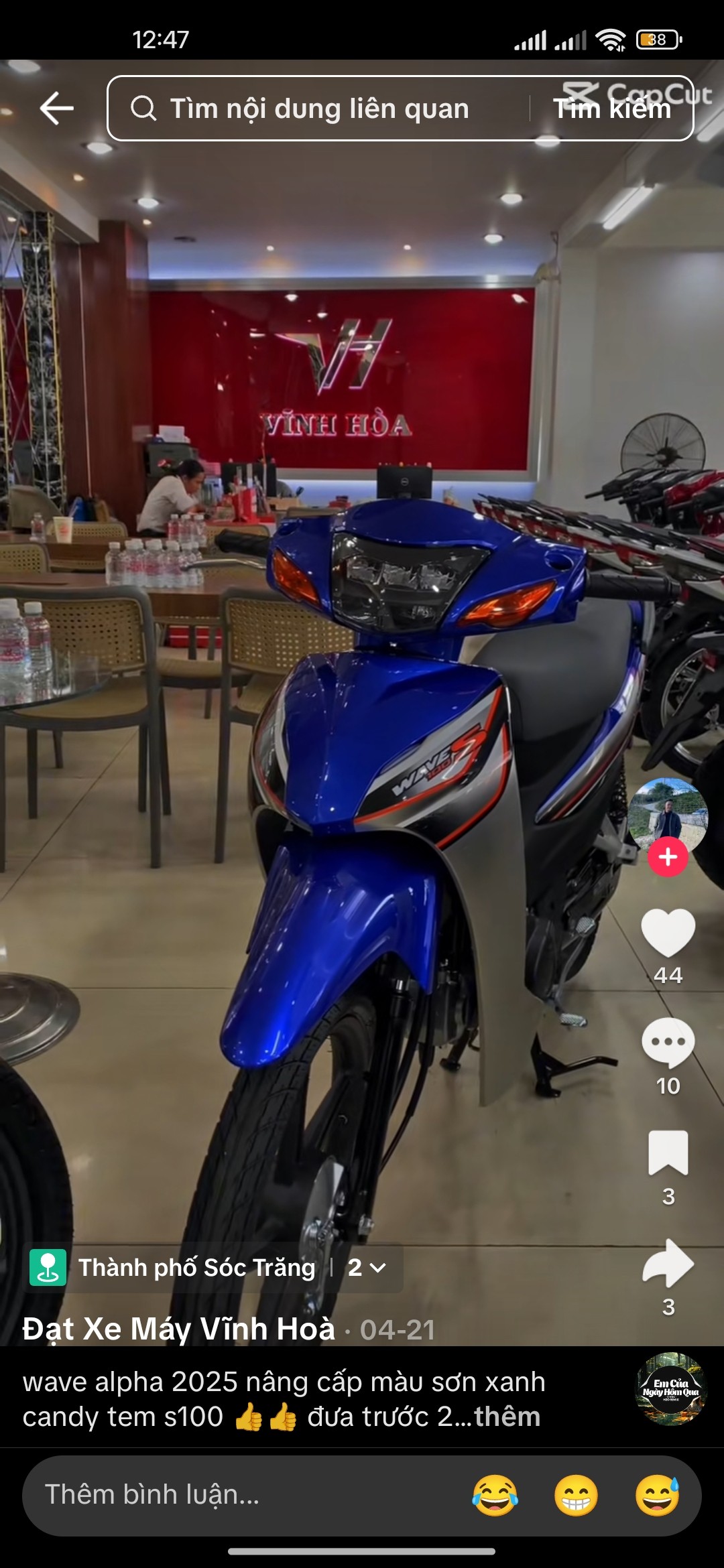This screenshot has width=724, height=1568.
Task: Insert the grinning teeth emoji
Action: point(576,1495)
